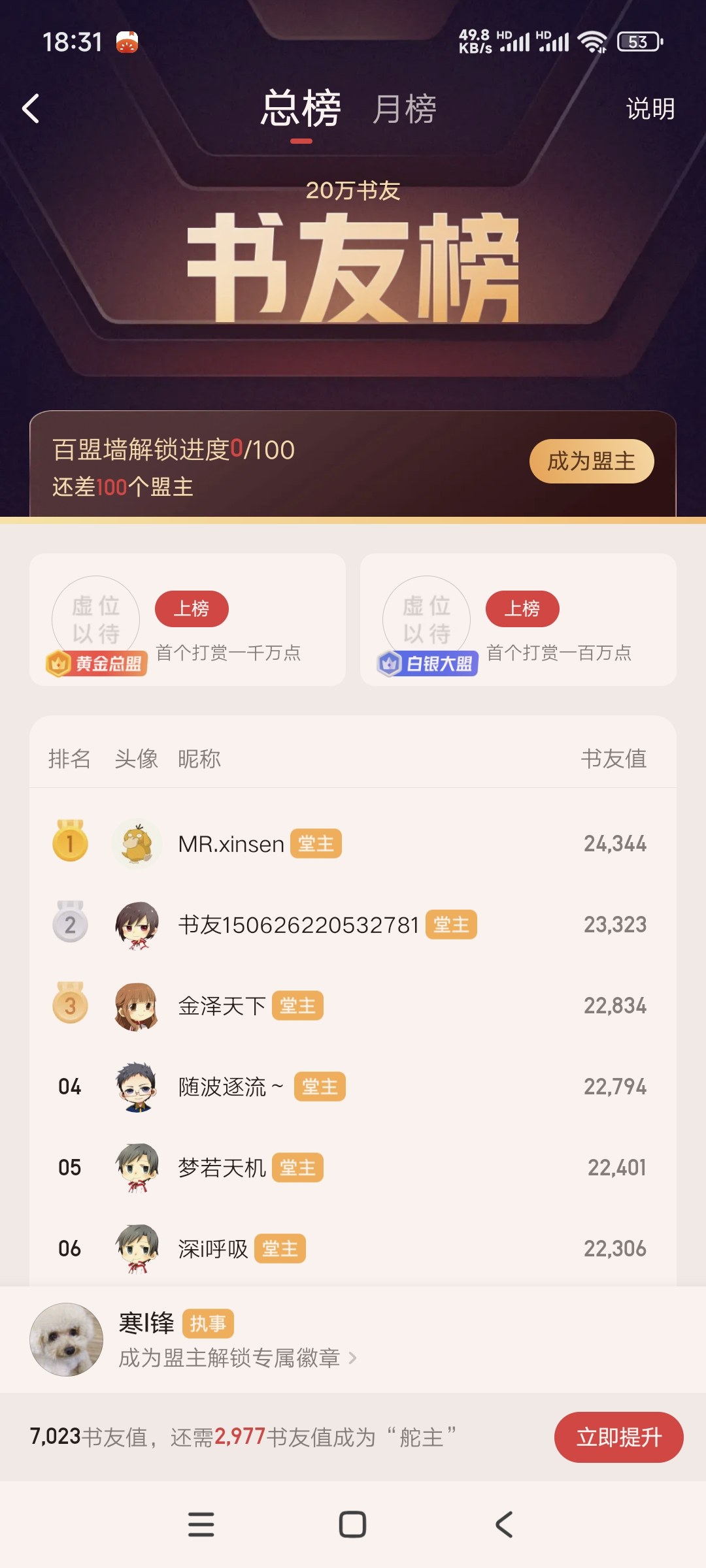Select the 总榜 tab
Viewport: 706px width, 1568px height.
[x=301, y=108]
